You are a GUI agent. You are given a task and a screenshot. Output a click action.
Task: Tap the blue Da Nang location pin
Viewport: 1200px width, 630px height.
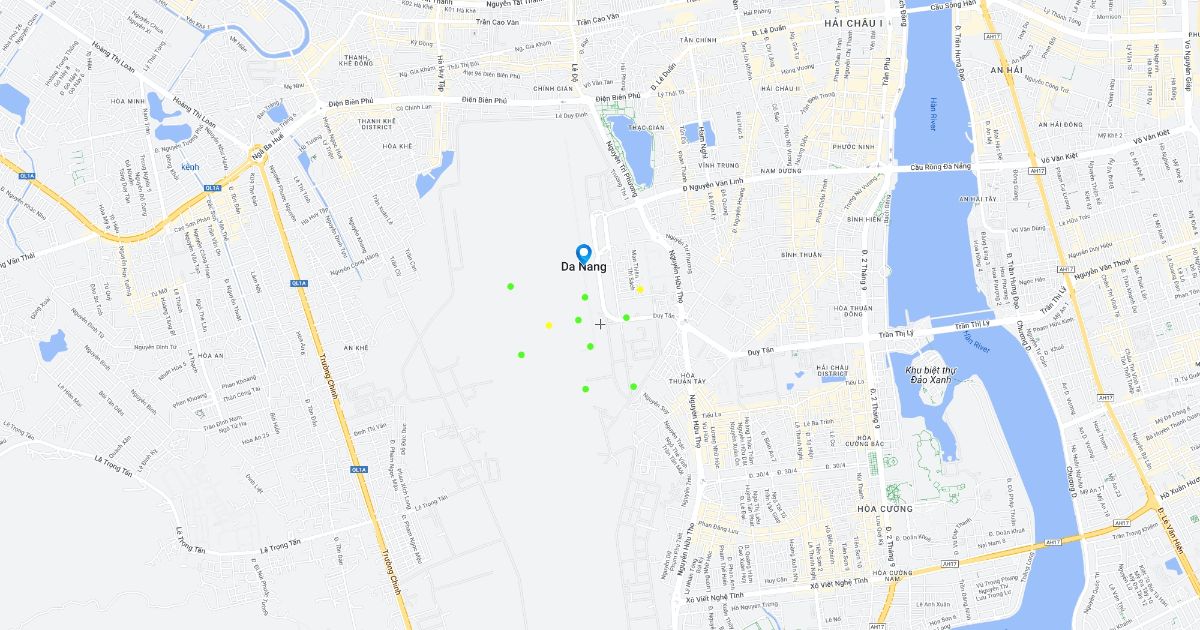pyautogui.click(x=584, y=252)
